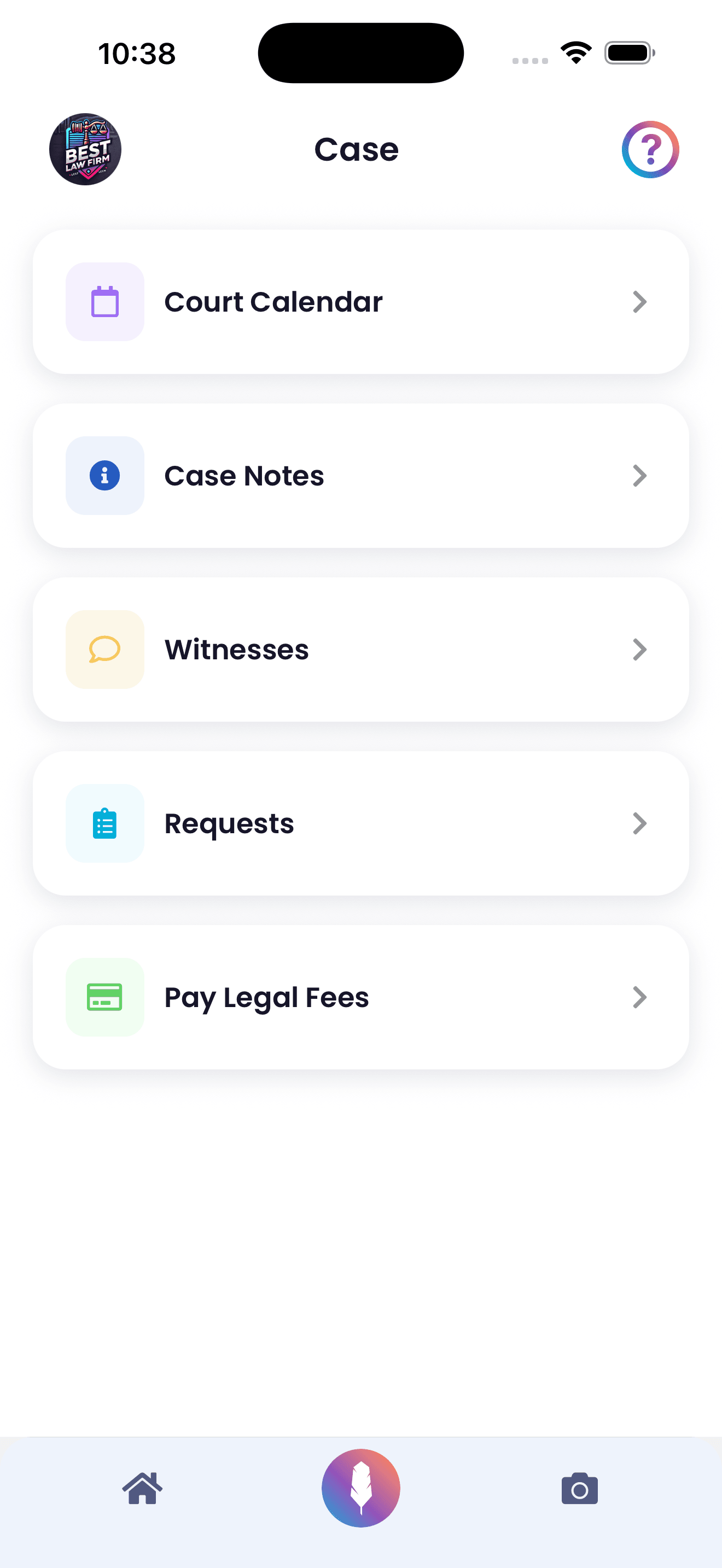Switch to the Home tab
This screenshot has width=722, height=1568.
click(142, 1489)
